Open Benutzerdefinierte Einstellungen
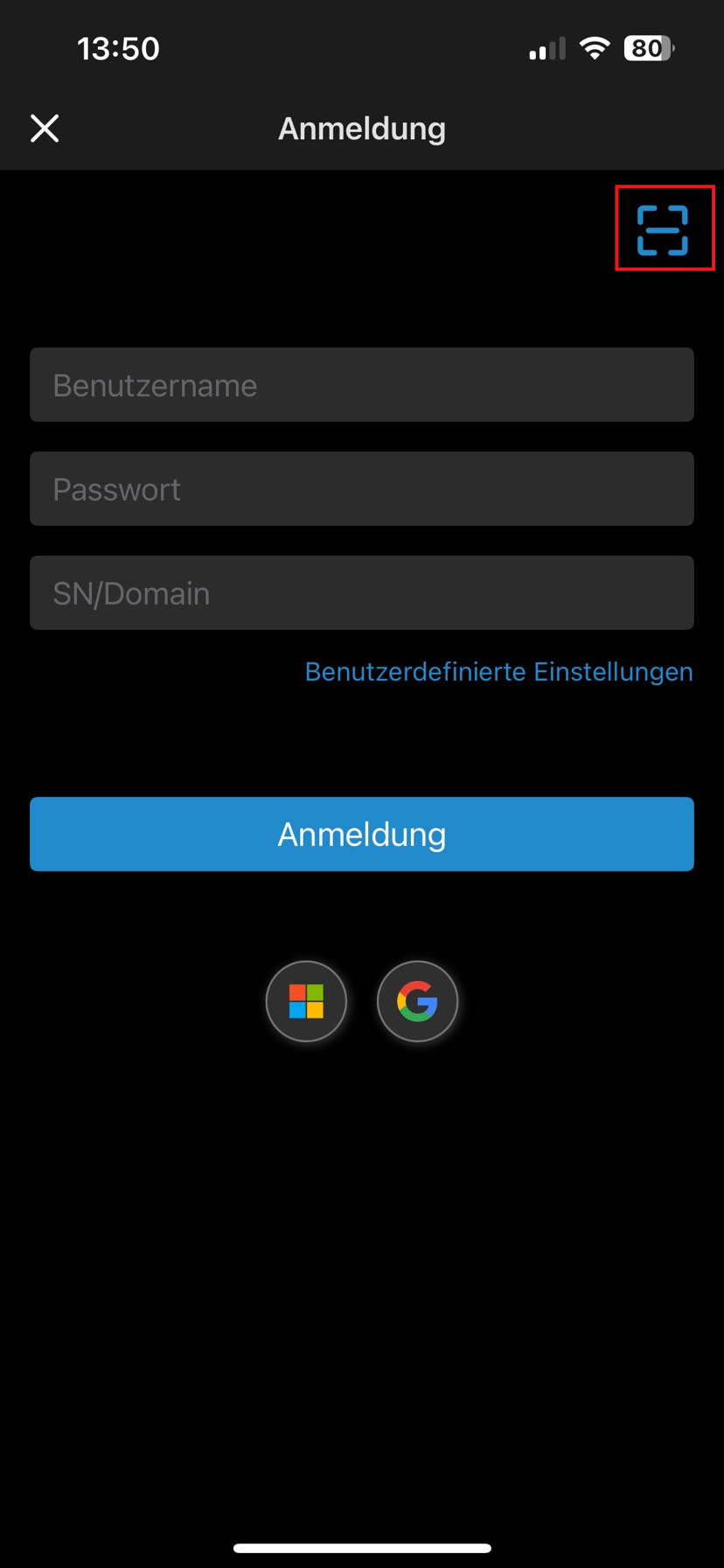The height and width of the screenshot is (1568, 724). tap(498, 672)
